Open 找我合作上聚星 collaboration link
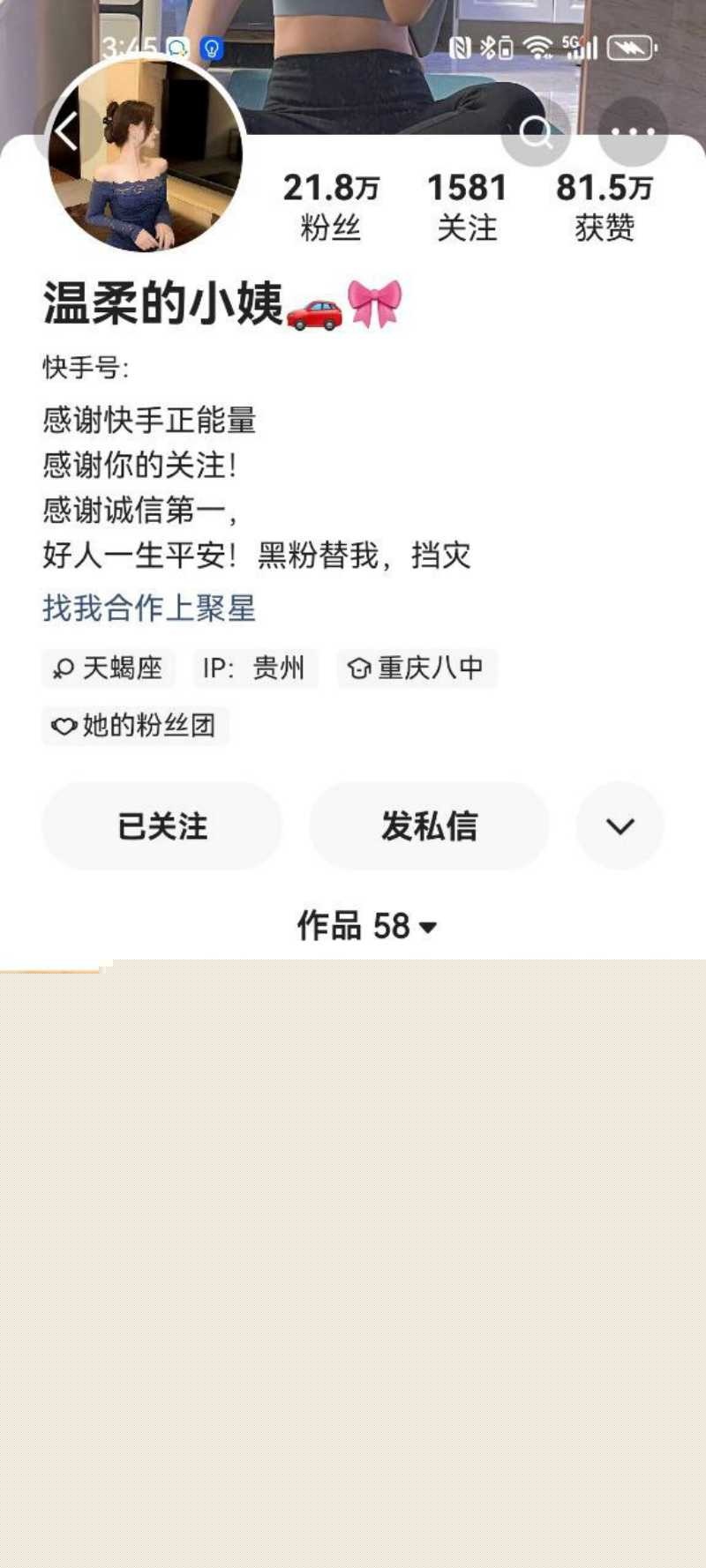This screenshot has height=1568, width=706. tap(147, 609)
